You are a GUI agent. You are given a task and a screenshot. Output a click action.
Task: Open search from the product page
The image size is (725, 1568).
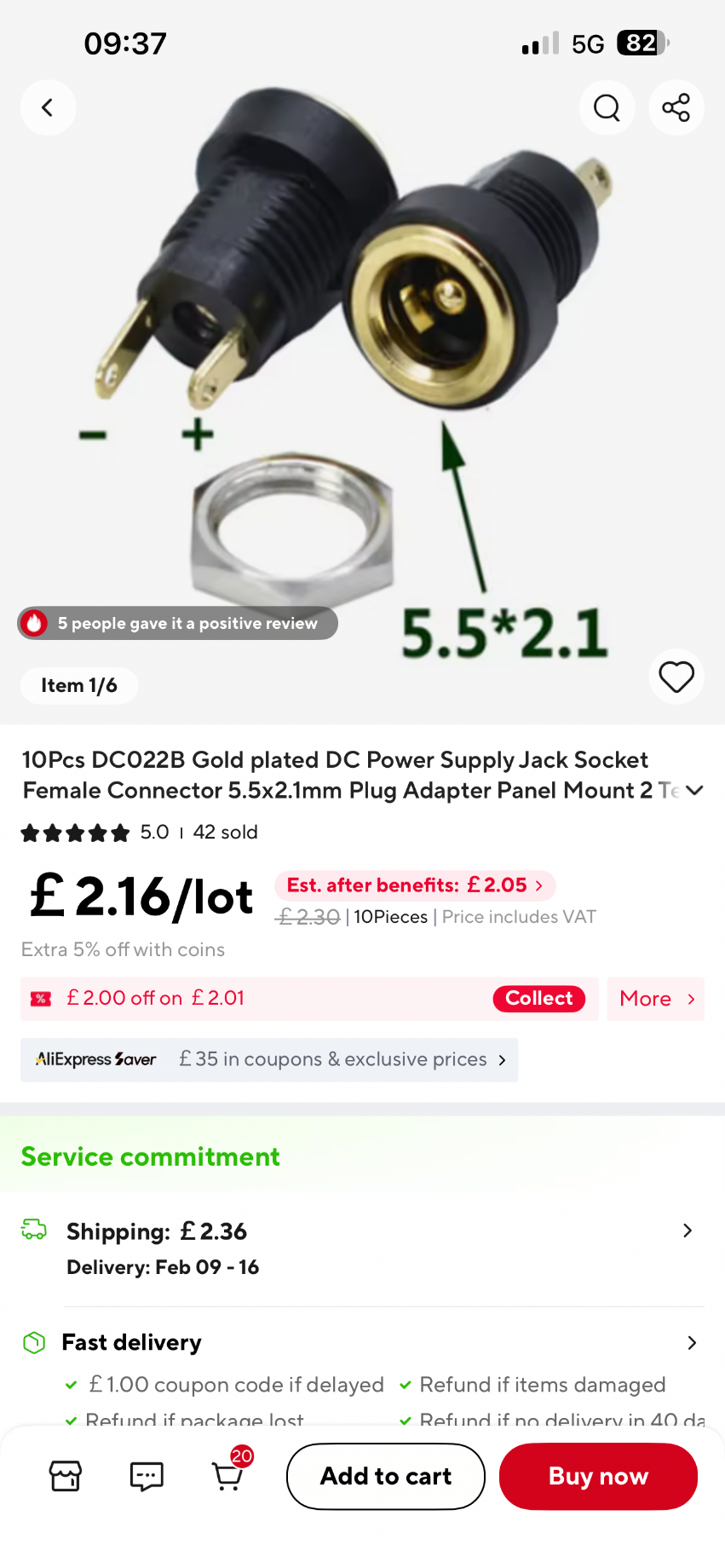click(607, 107)
